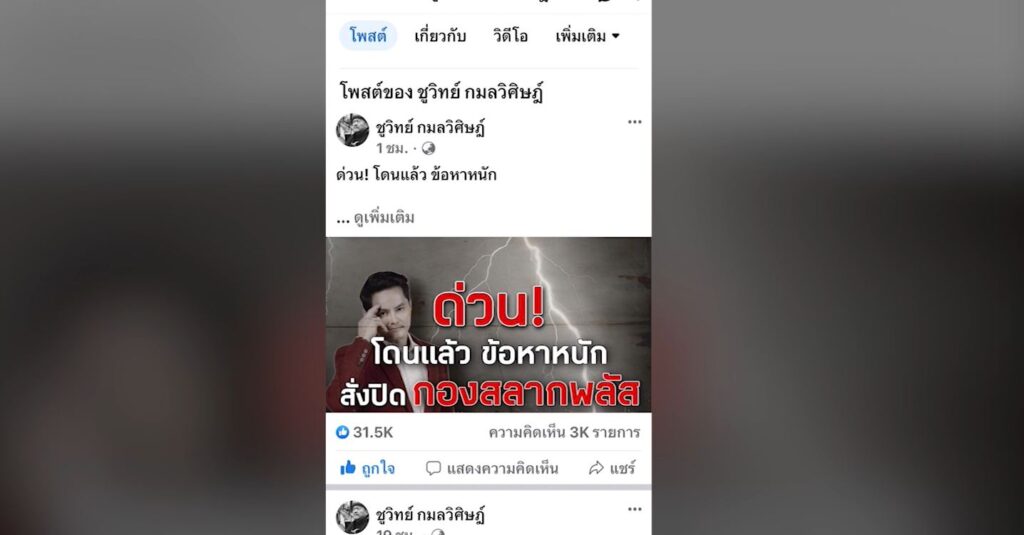This screenshot has height=535, width=1024.
Task: Tap แสดงความคิดเห็น to comment
Action: pos(491,468)
